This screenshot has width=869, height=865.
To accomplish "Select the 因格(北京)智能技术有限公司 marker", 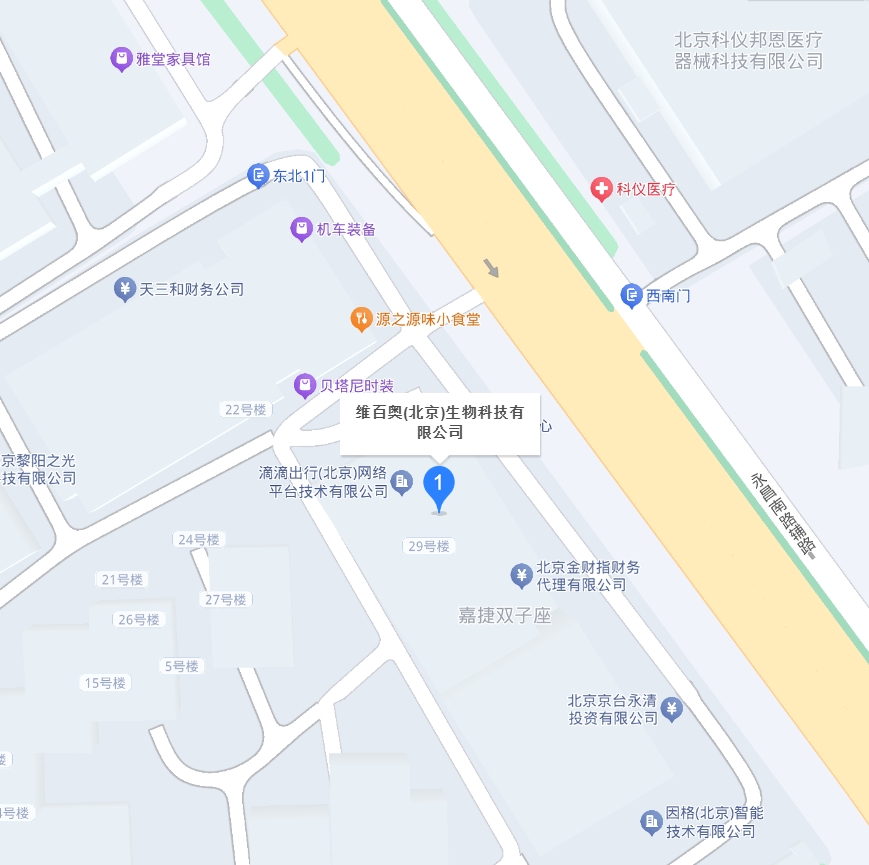I will (x=651, y=822).
